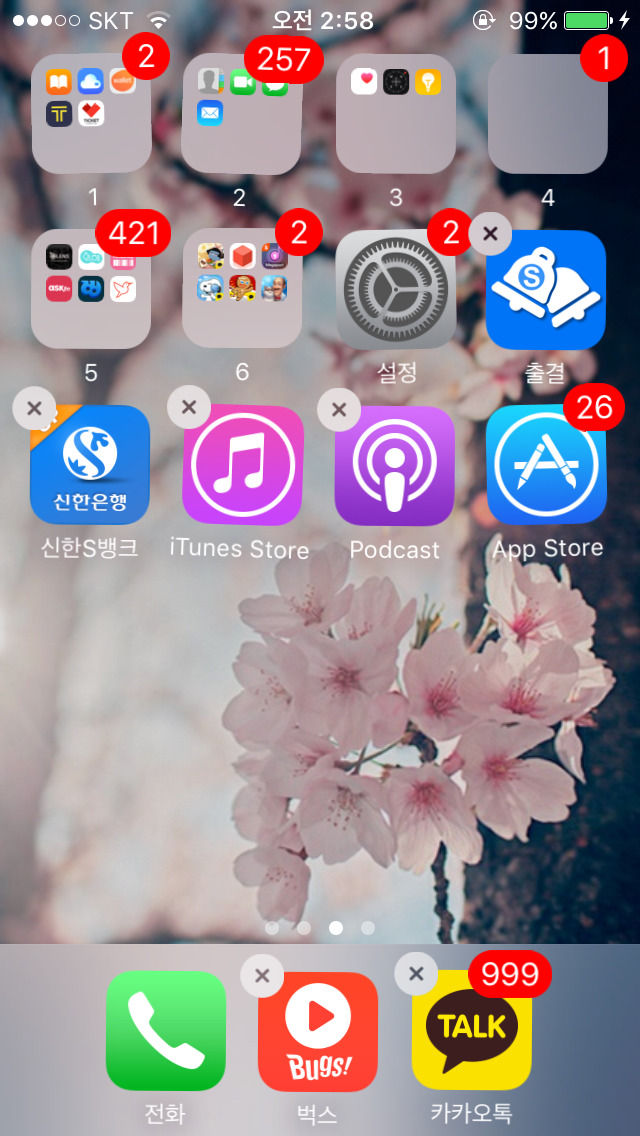Launch the 벅스 Bugs music app
The image size is (640, 1136).
pyautogui.click(x=318, y=1031)
